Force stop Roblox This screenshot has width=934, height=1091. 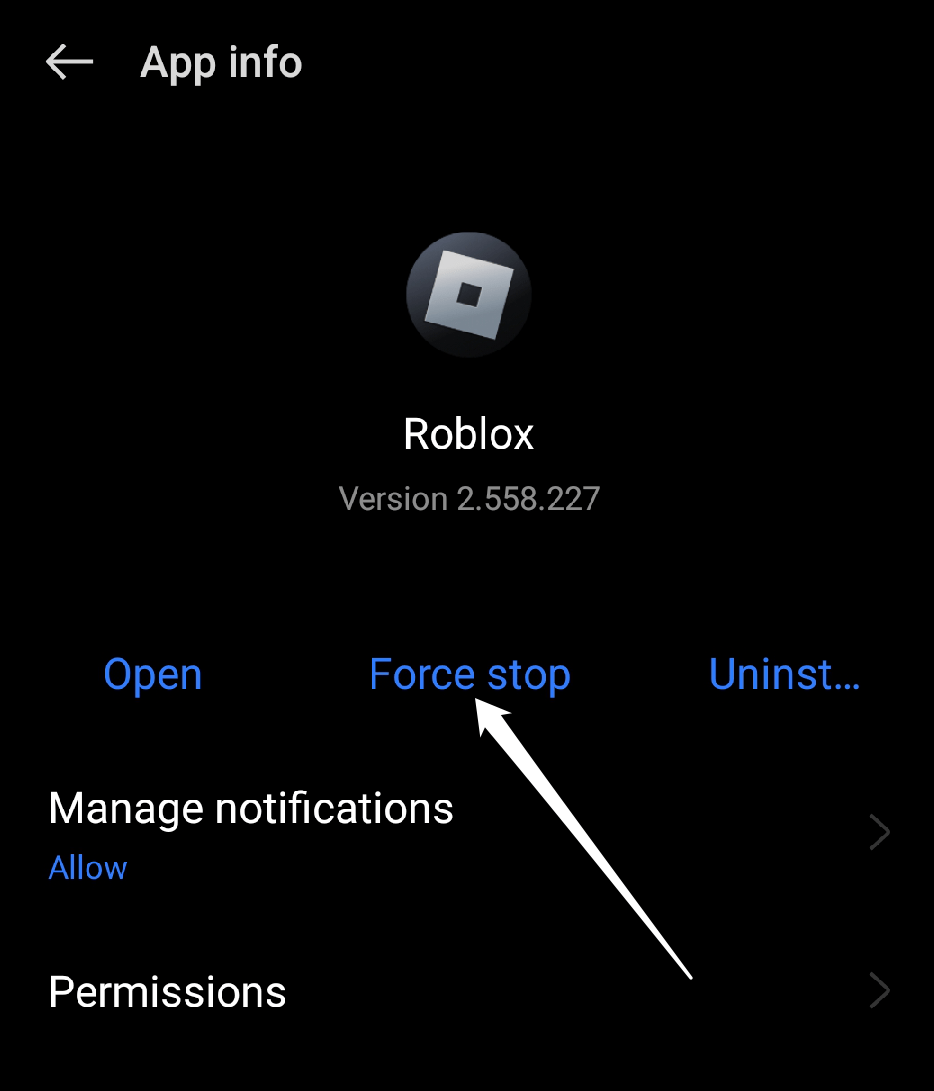click(469, 675)
